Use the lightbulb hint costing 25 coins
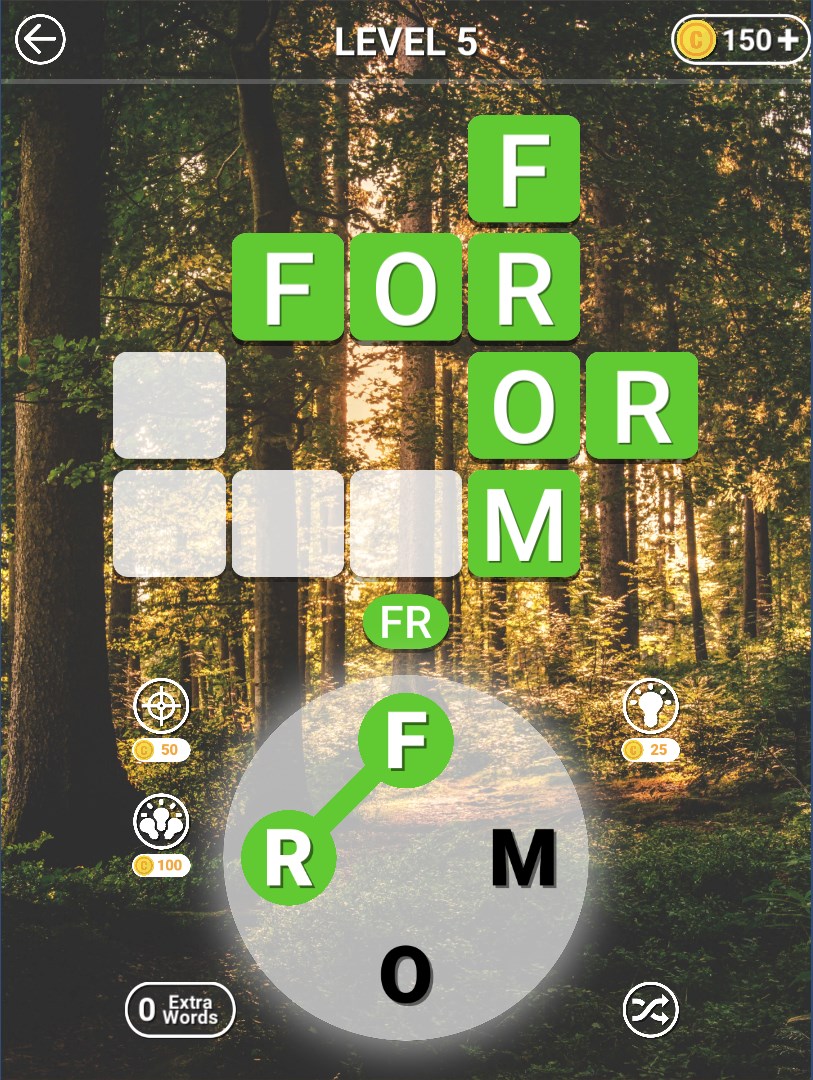 [x=651, y=707]
